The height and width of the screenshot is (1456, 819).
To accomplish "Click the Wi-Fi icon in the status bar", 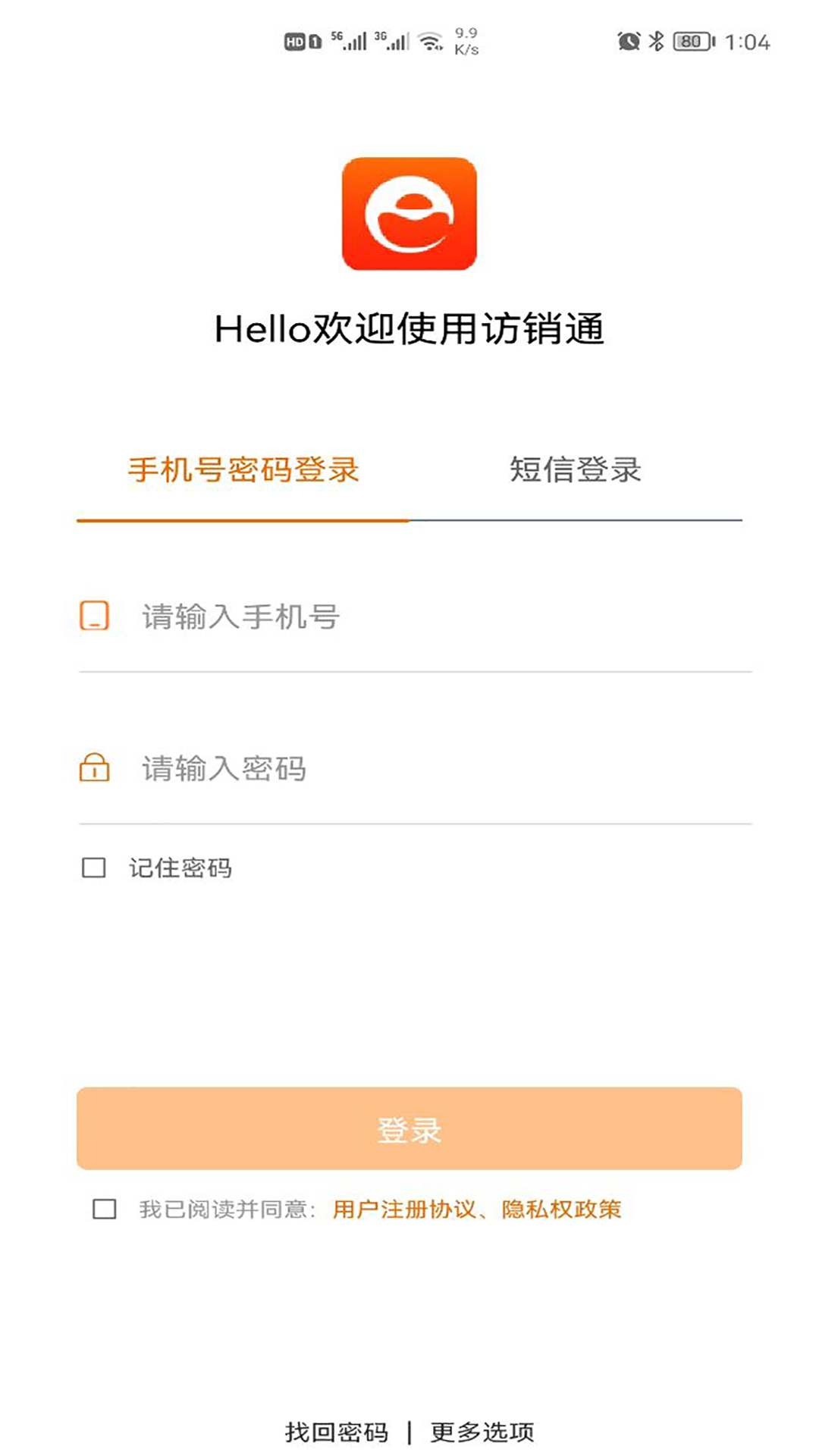I will (x=430, y=40).
